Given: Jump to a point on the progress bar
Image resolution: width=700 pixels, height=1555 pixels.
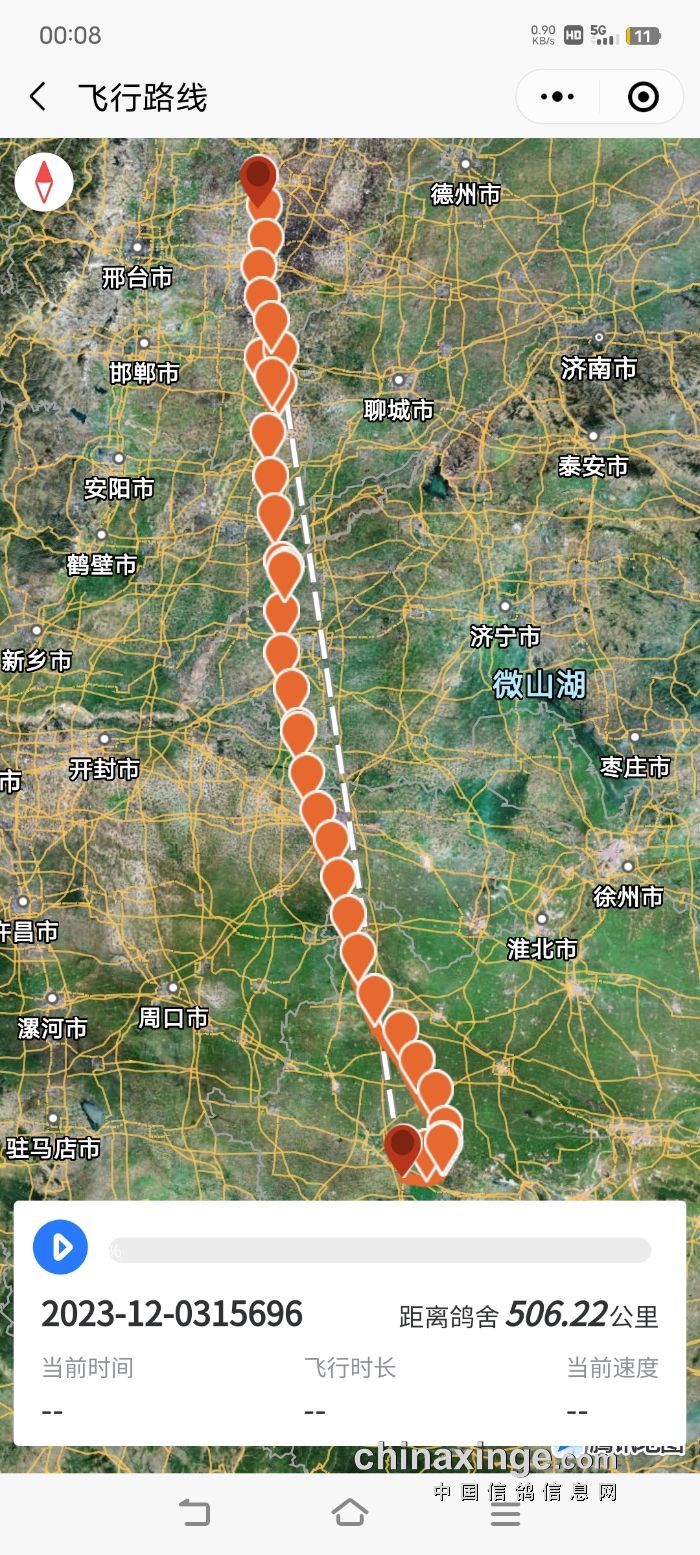Looking at the screenshot, I should click(380, 1250).
